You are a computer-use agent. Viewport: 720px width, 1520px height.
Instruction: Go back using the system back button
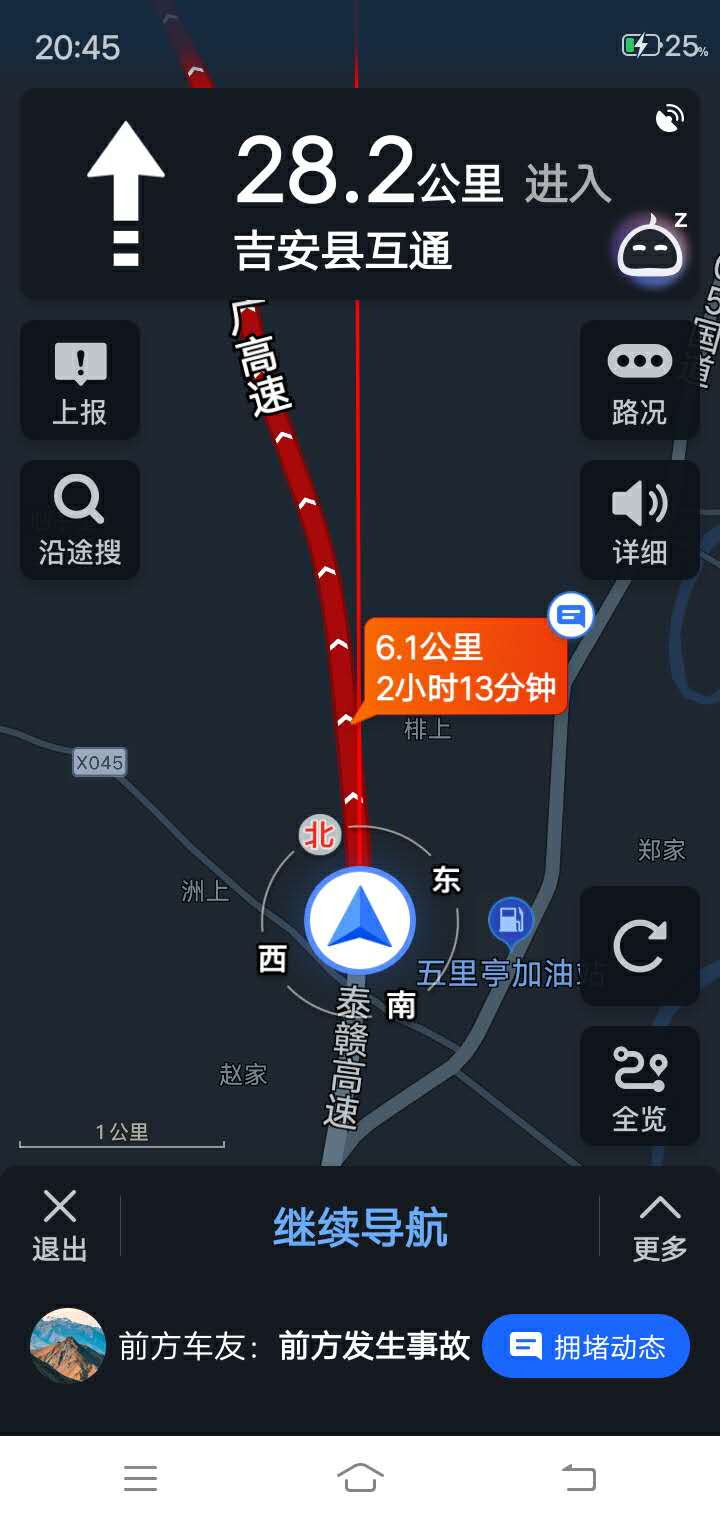point(578,1477)
